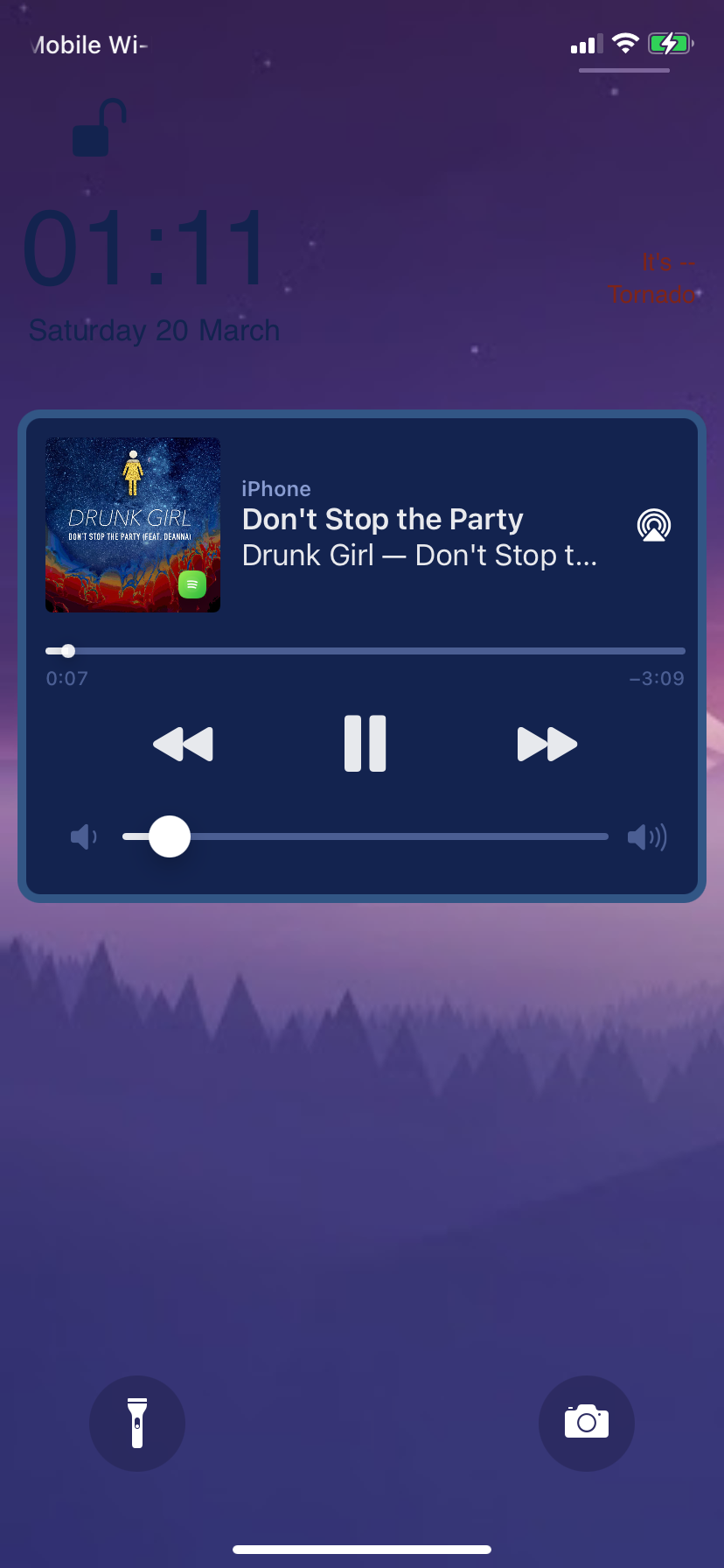The width and height of the screenshot is (724, 1568).
Task: Pause the playing song
Action: coord(365,744)
